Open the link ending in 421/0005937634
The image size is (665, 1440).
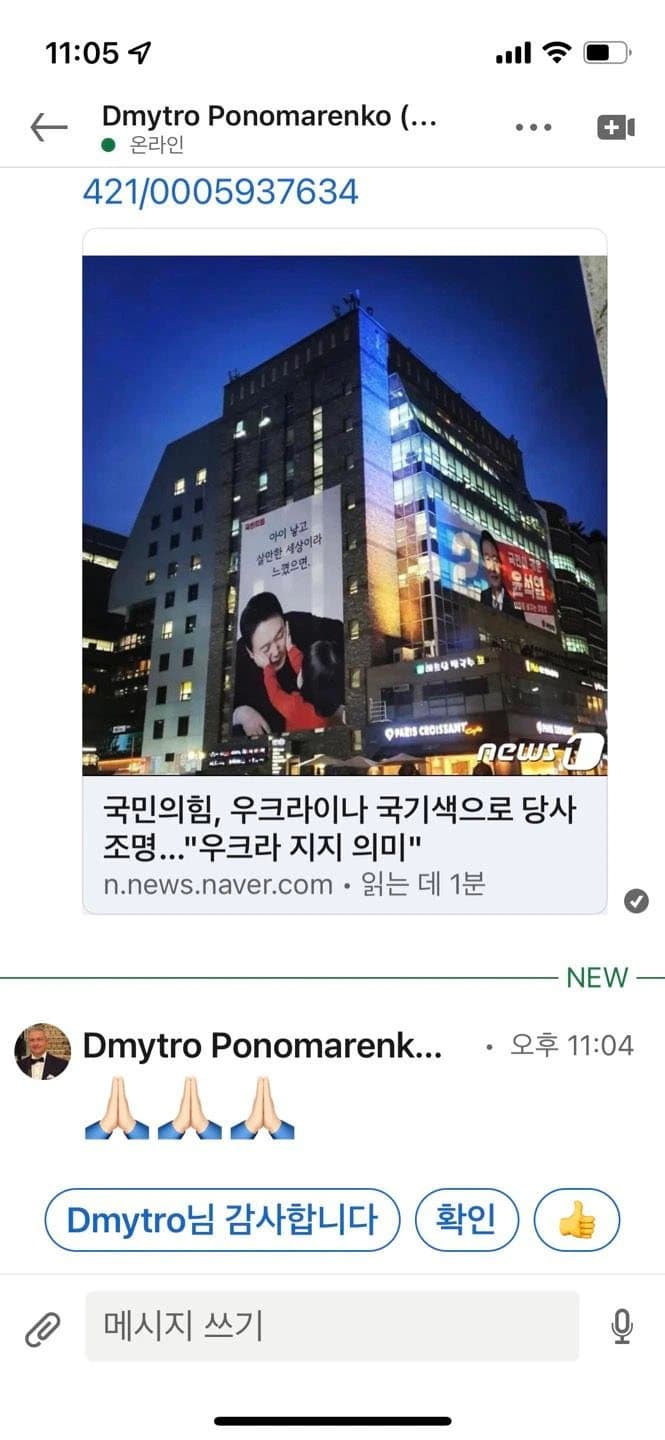(220, 191)
